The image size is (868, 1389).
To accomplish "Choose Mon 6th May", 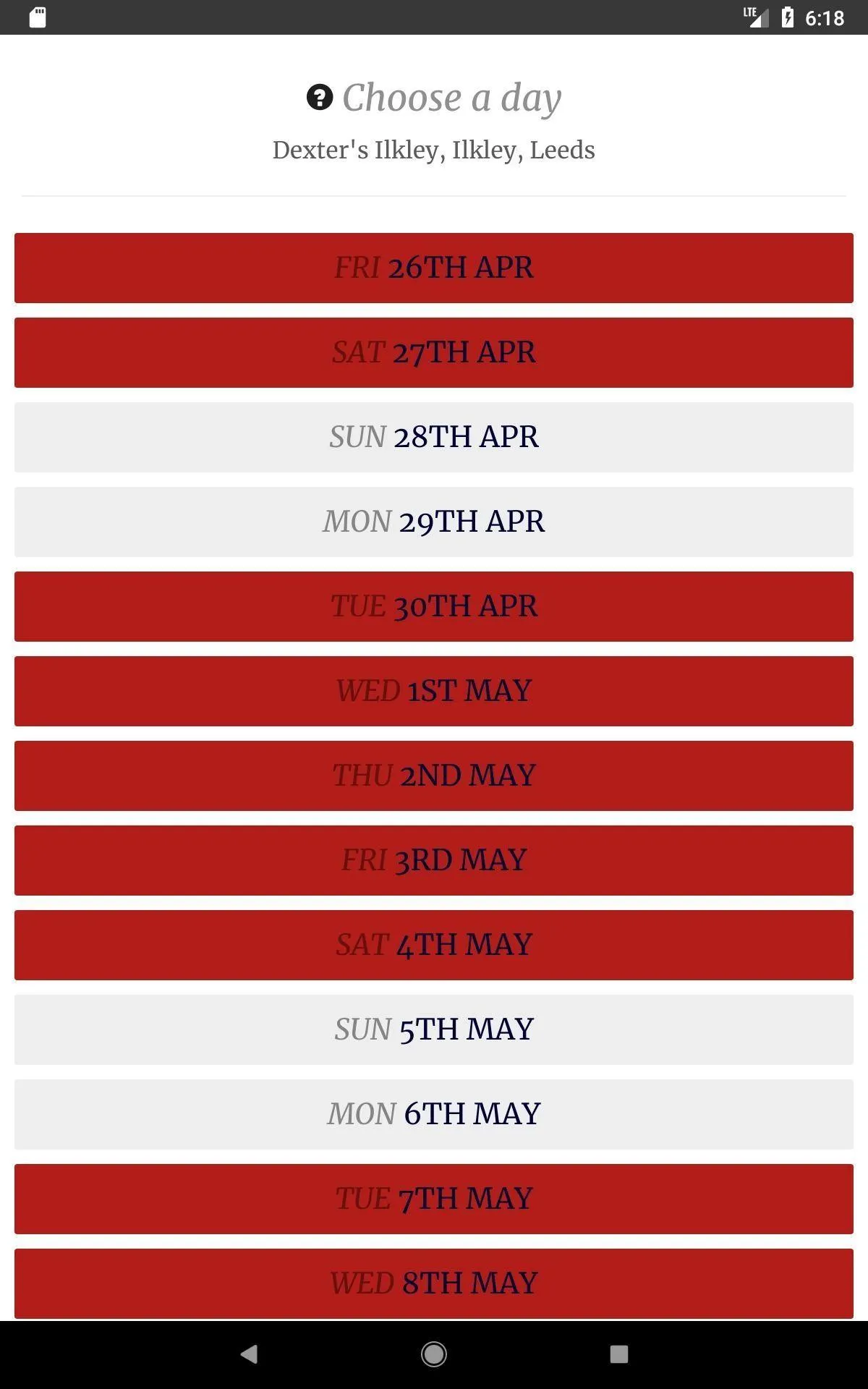I will tap(434, 1114).
